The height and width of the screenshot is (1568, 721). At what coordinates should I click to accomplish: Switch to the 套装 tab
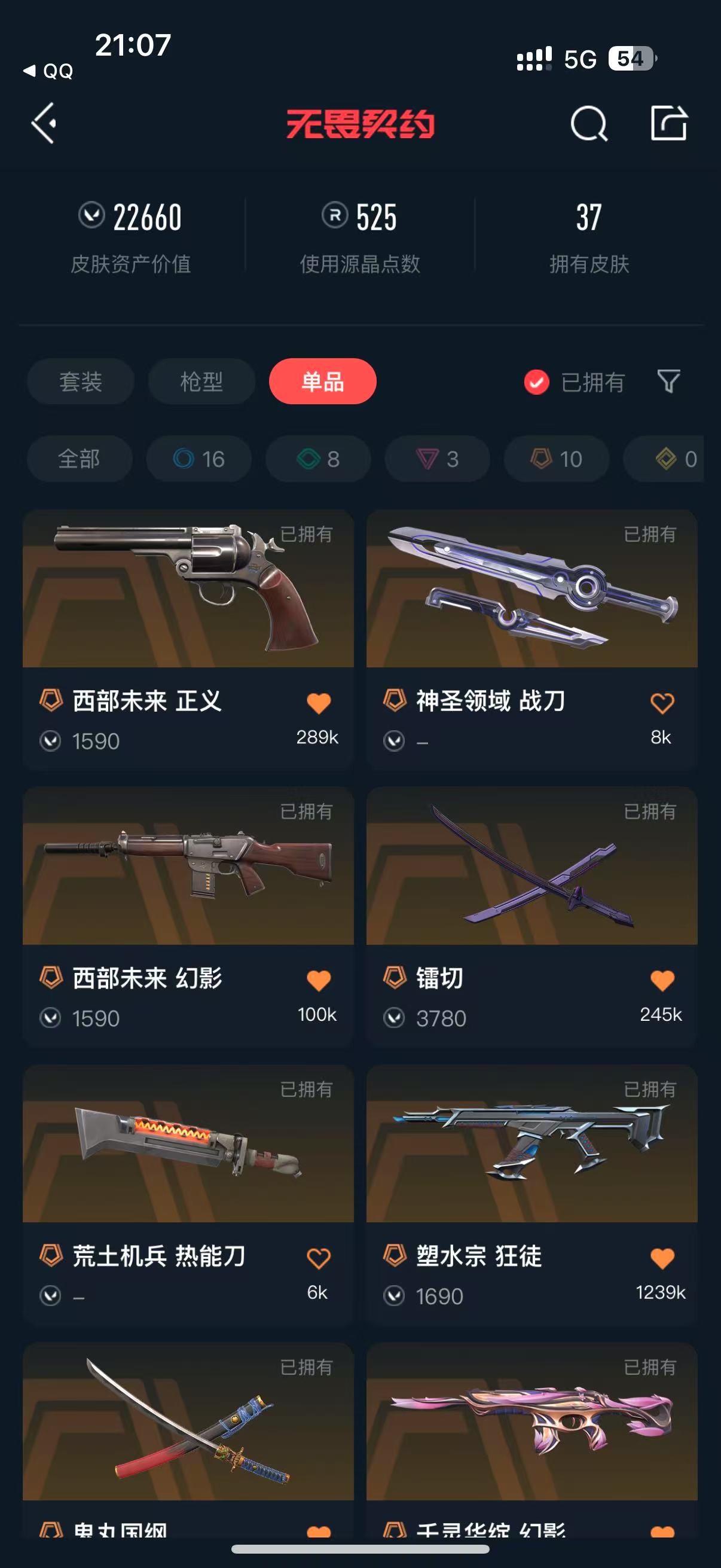(80, 382)
